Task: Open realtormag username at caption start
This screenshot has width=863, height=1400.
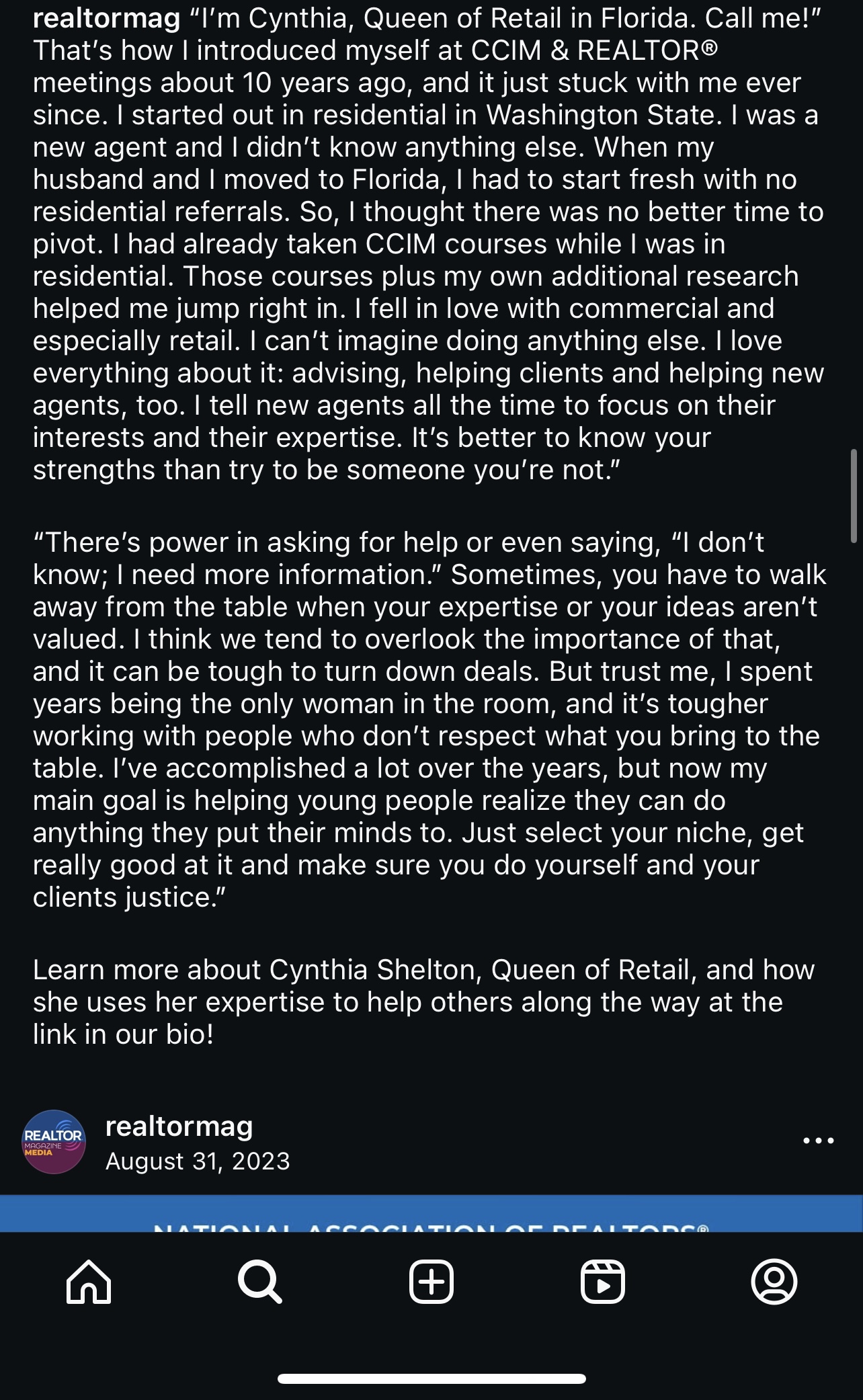Action: [x=107, y=19]
